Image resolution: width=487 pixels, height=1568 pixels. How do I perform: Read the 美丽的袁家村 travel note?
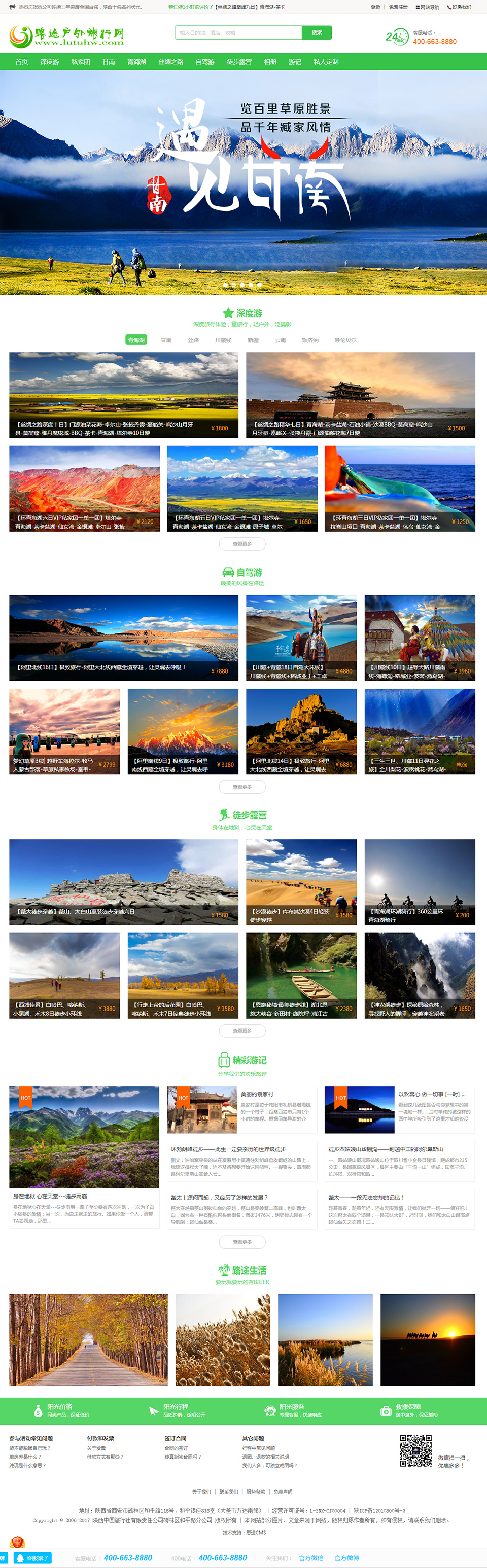click(257, 1095)
